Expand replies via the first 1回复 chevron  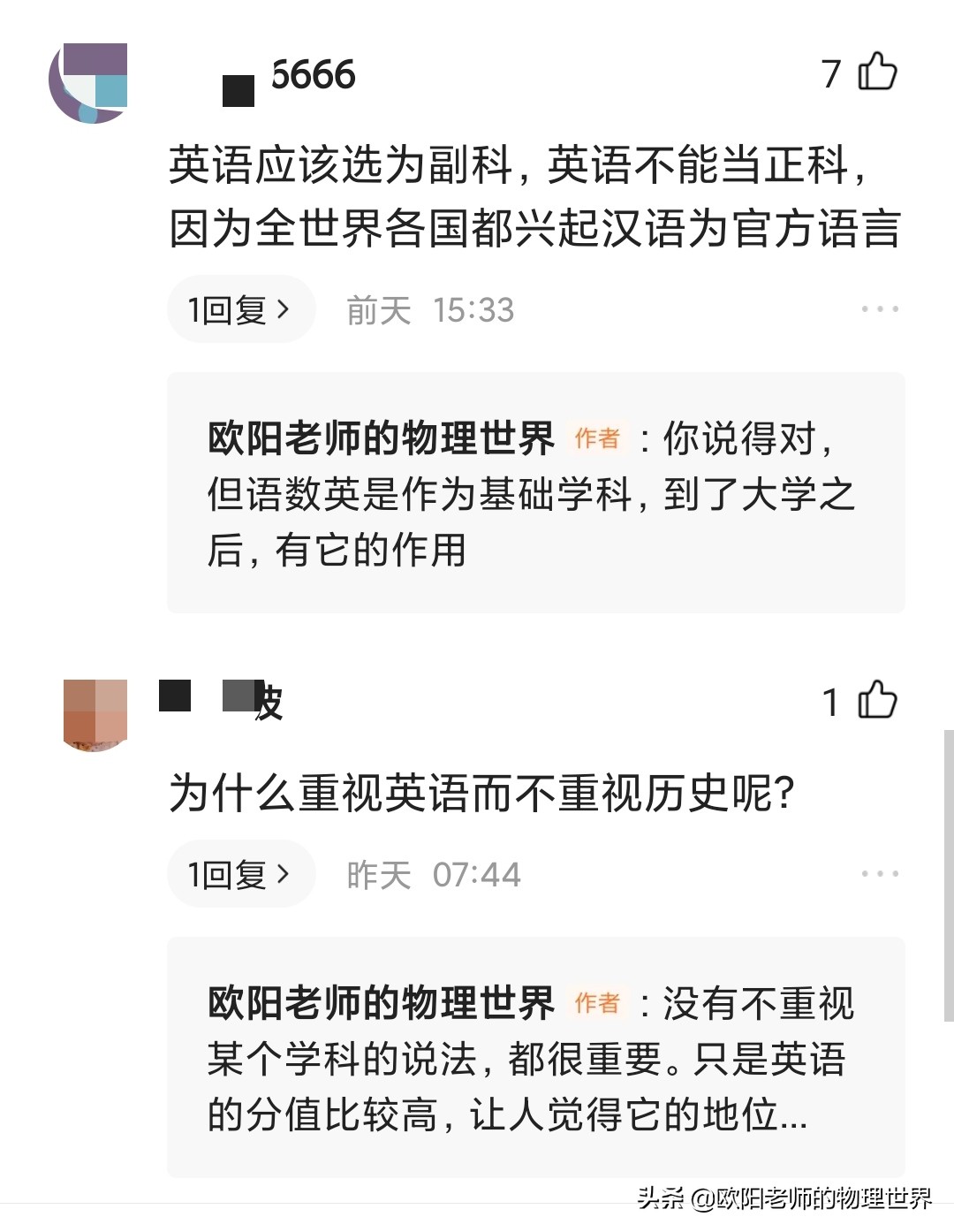(x=240, y=309)
